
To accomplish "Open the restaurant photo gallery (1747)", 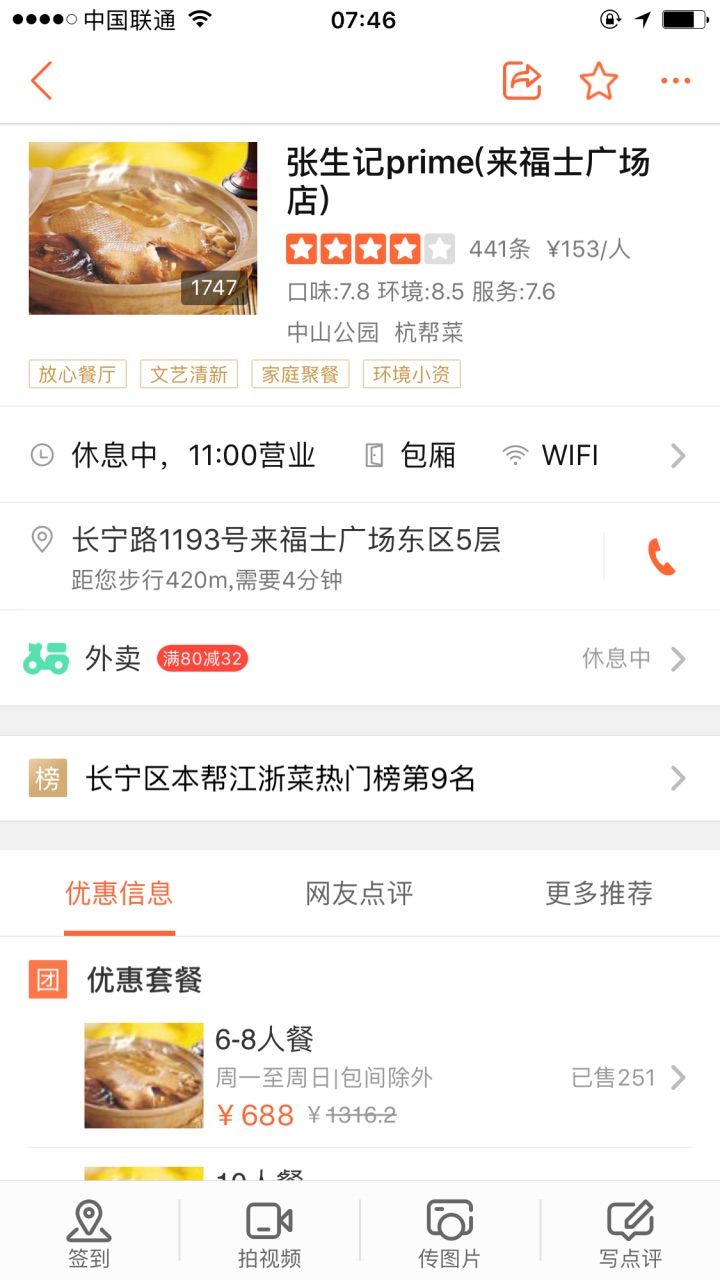I will click(x=143, y=229).
